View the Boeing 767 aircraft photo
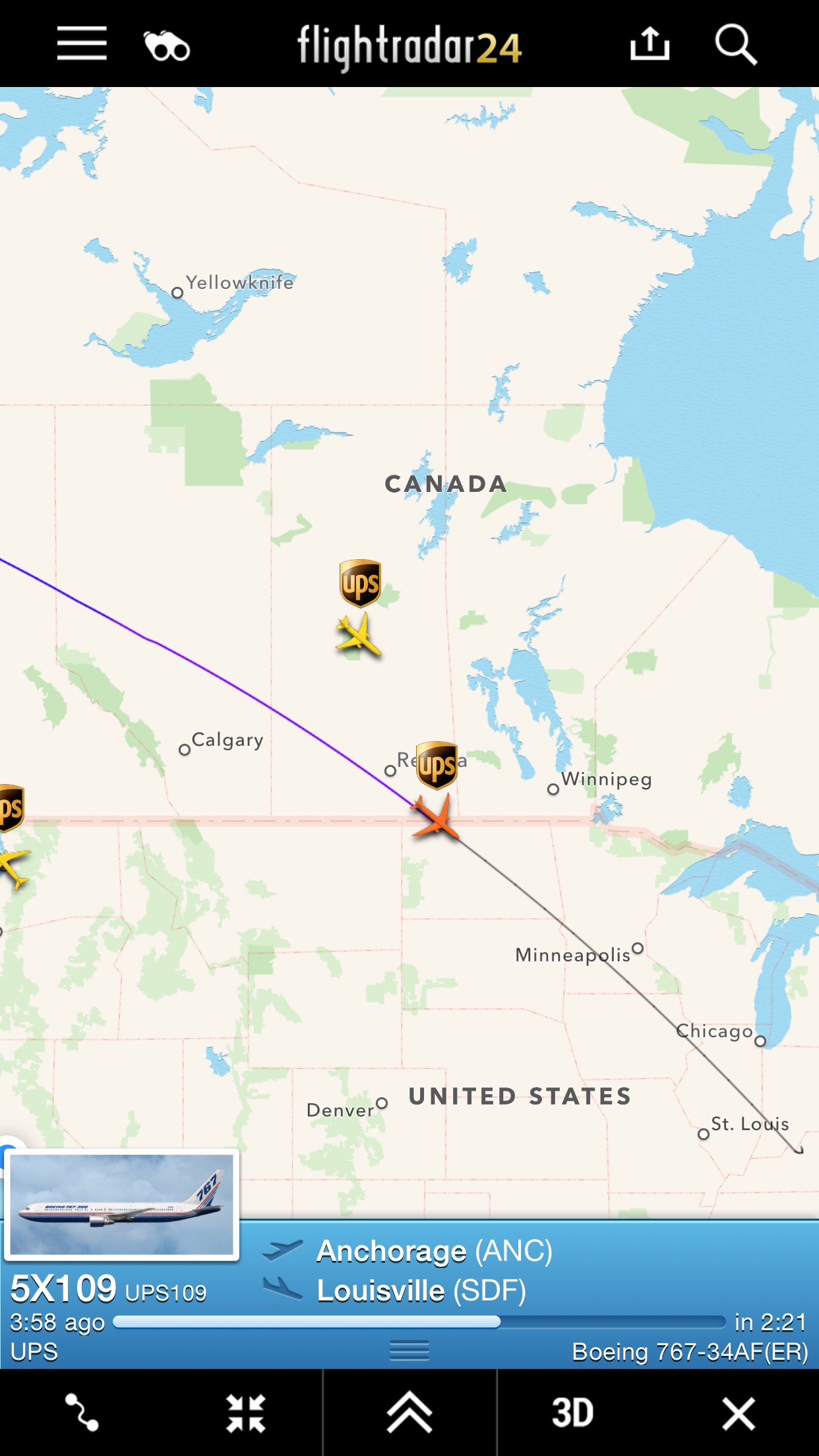This screenshot has width=819, height=1456. point(122,1204)
